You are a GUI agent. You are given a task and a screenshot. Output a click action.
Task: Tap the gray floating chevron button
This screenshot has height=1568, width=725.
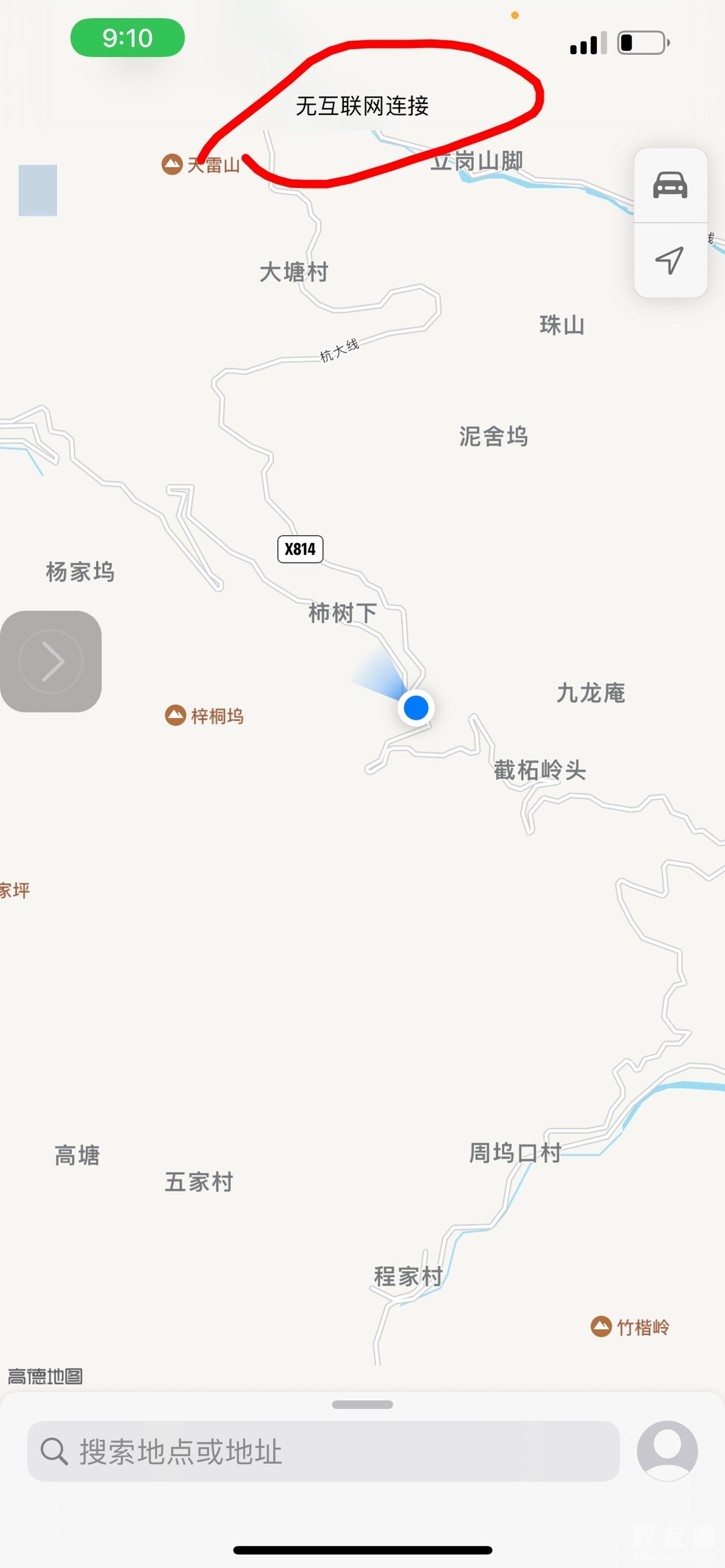pyautogui.click(x=51, y=661)
